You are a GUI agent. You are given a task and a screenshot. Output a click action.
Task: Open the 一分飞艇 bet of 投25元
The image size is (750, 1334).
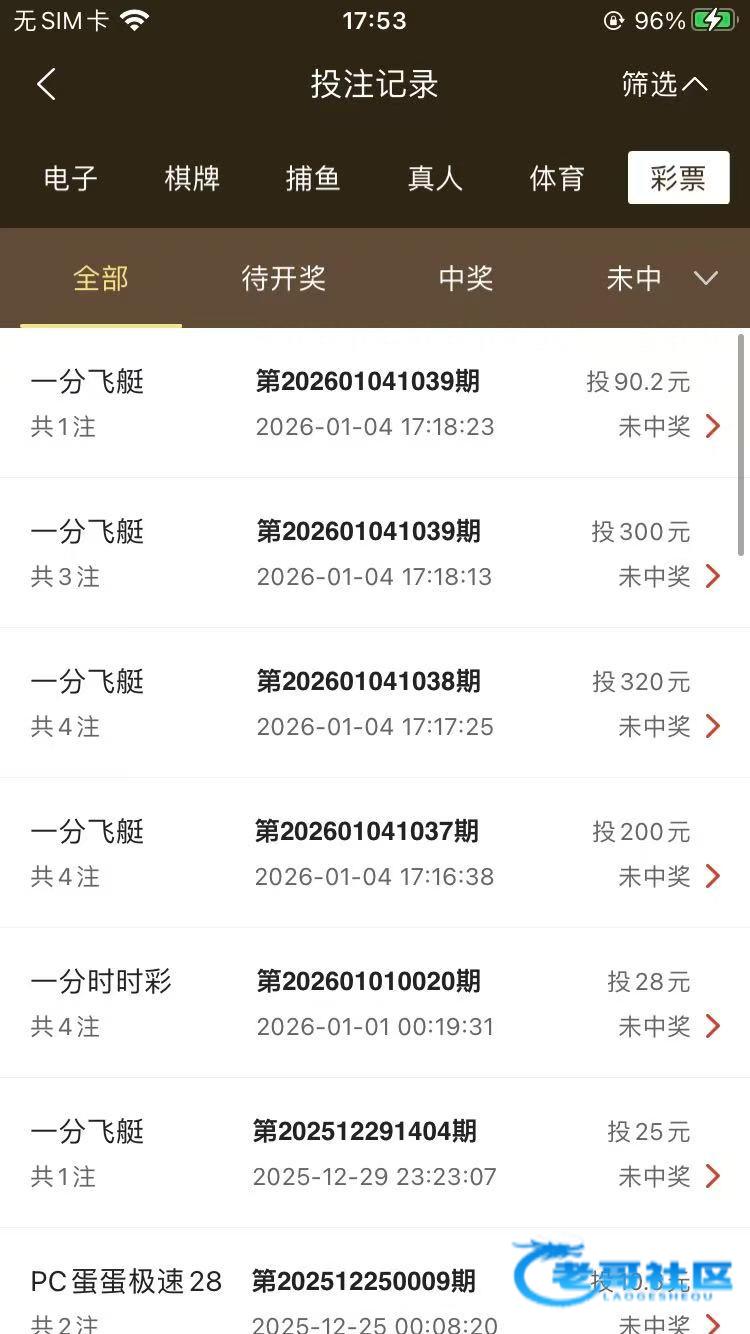coord(375,1154)
